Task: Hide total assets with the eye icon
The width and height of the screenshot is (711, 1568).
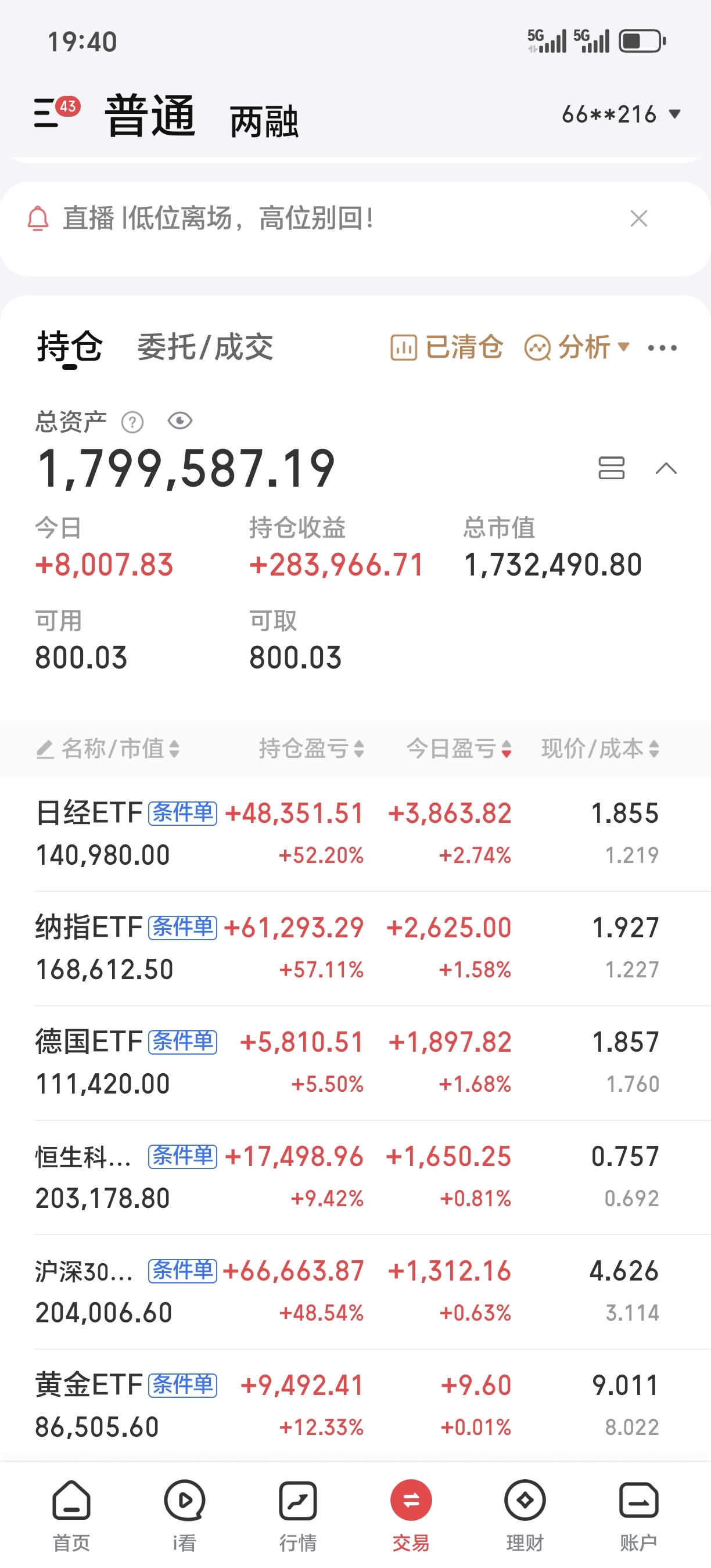Action: coord(180,420)
